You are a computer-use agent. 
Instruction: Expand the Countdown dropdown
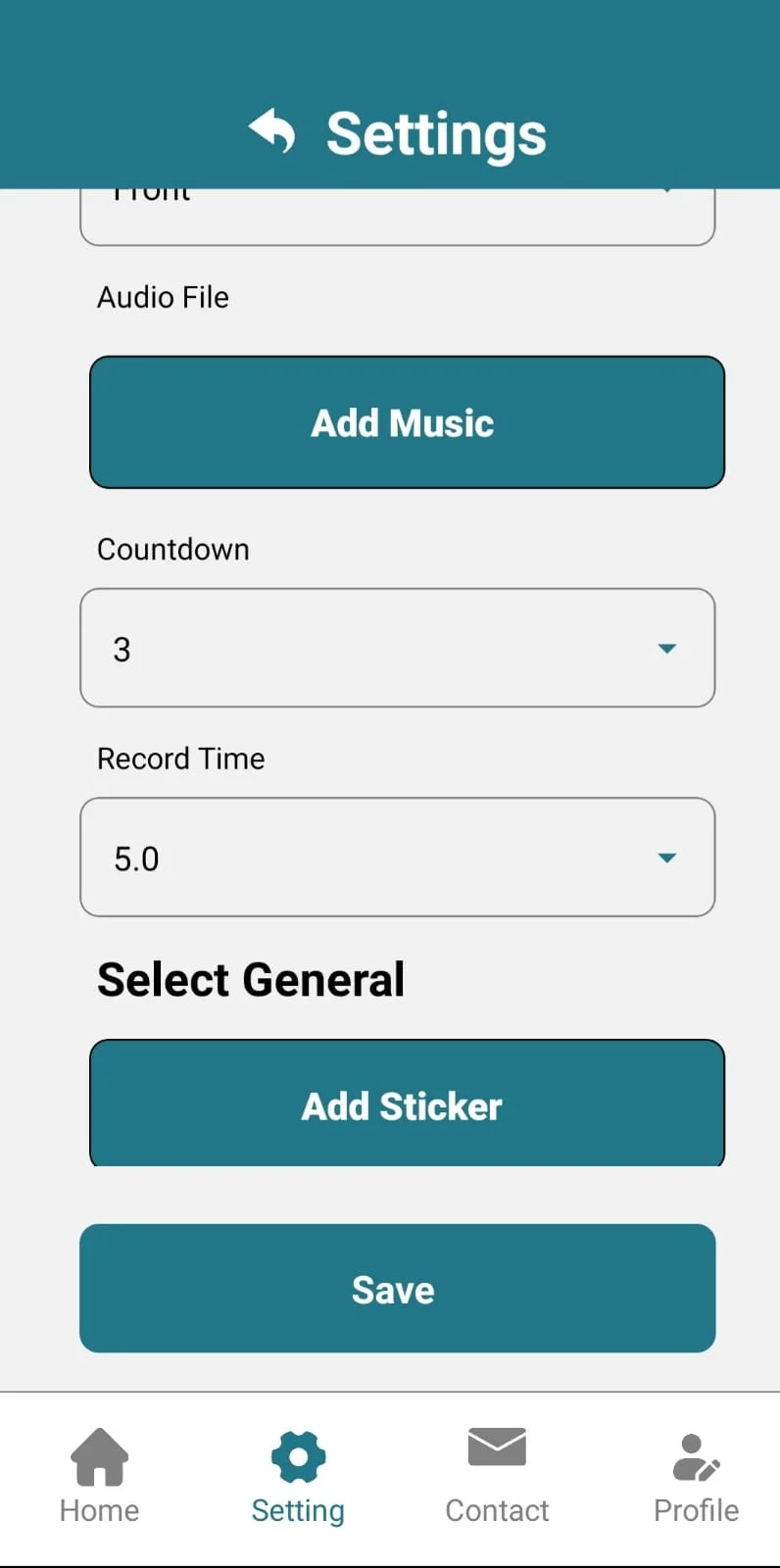click(x=397, y=648)
